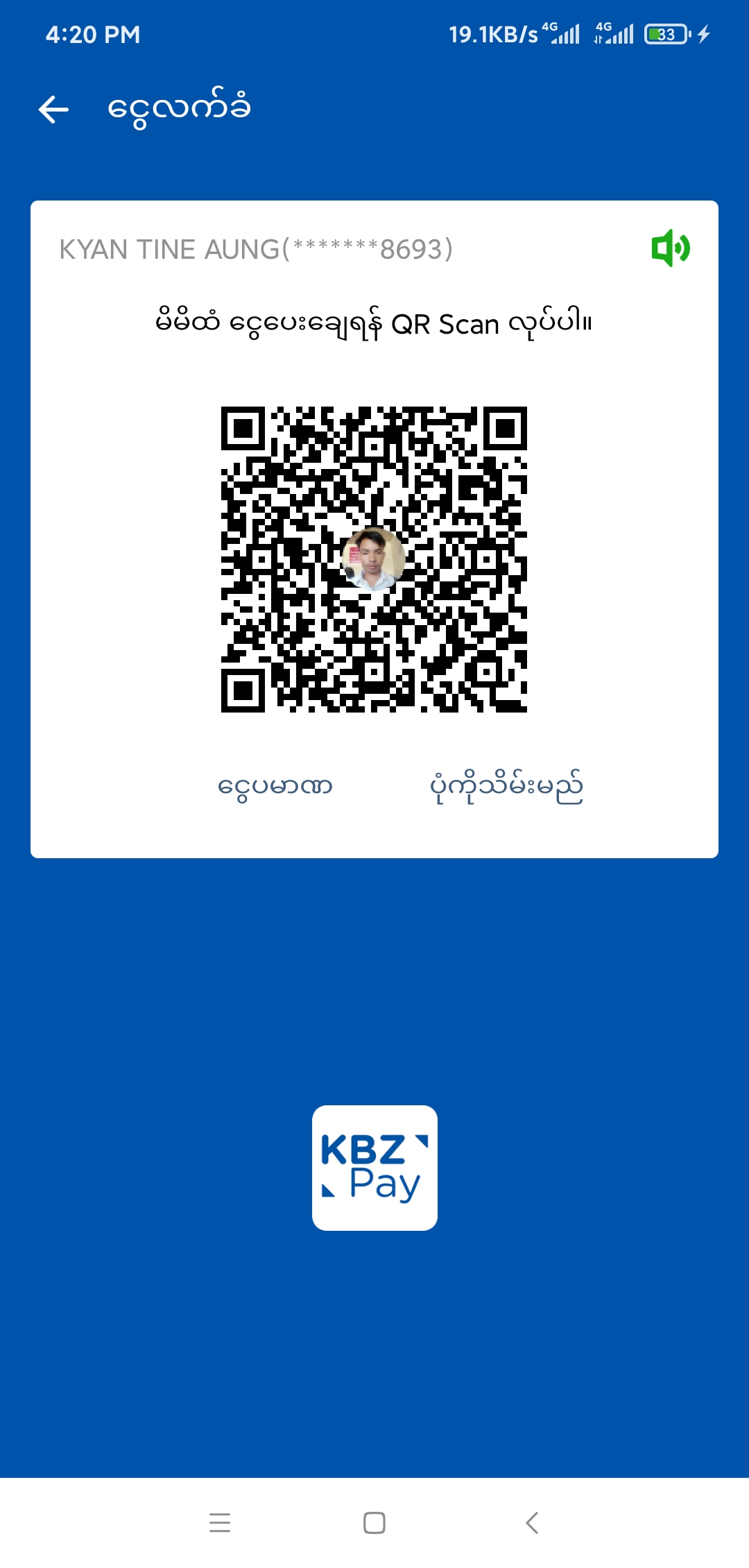Tap ပုံကိုသိမ်းမည် to save image
749x1568 pixels.
coord(506,787)
